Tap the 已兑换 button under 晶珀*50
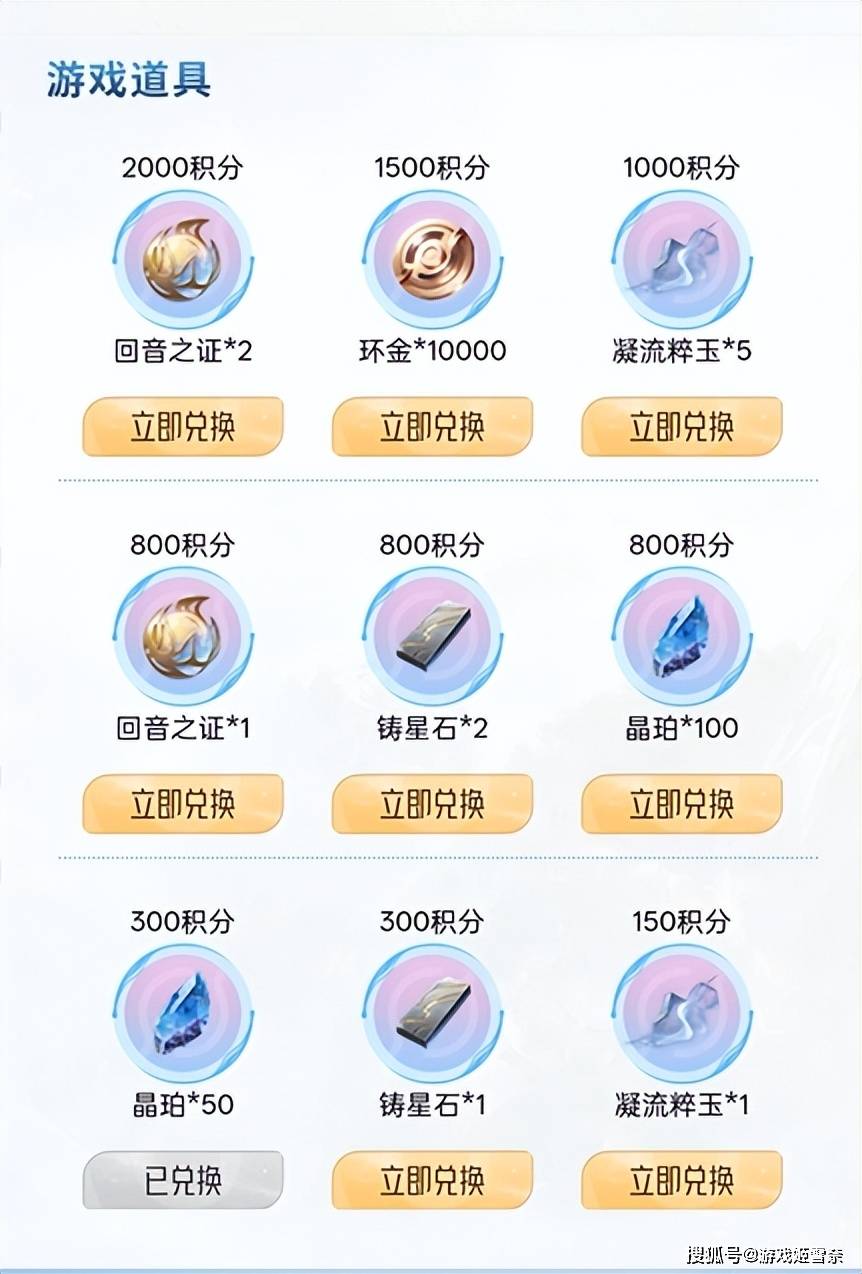The image size is (862, 1274). (x=182, y=1181)
